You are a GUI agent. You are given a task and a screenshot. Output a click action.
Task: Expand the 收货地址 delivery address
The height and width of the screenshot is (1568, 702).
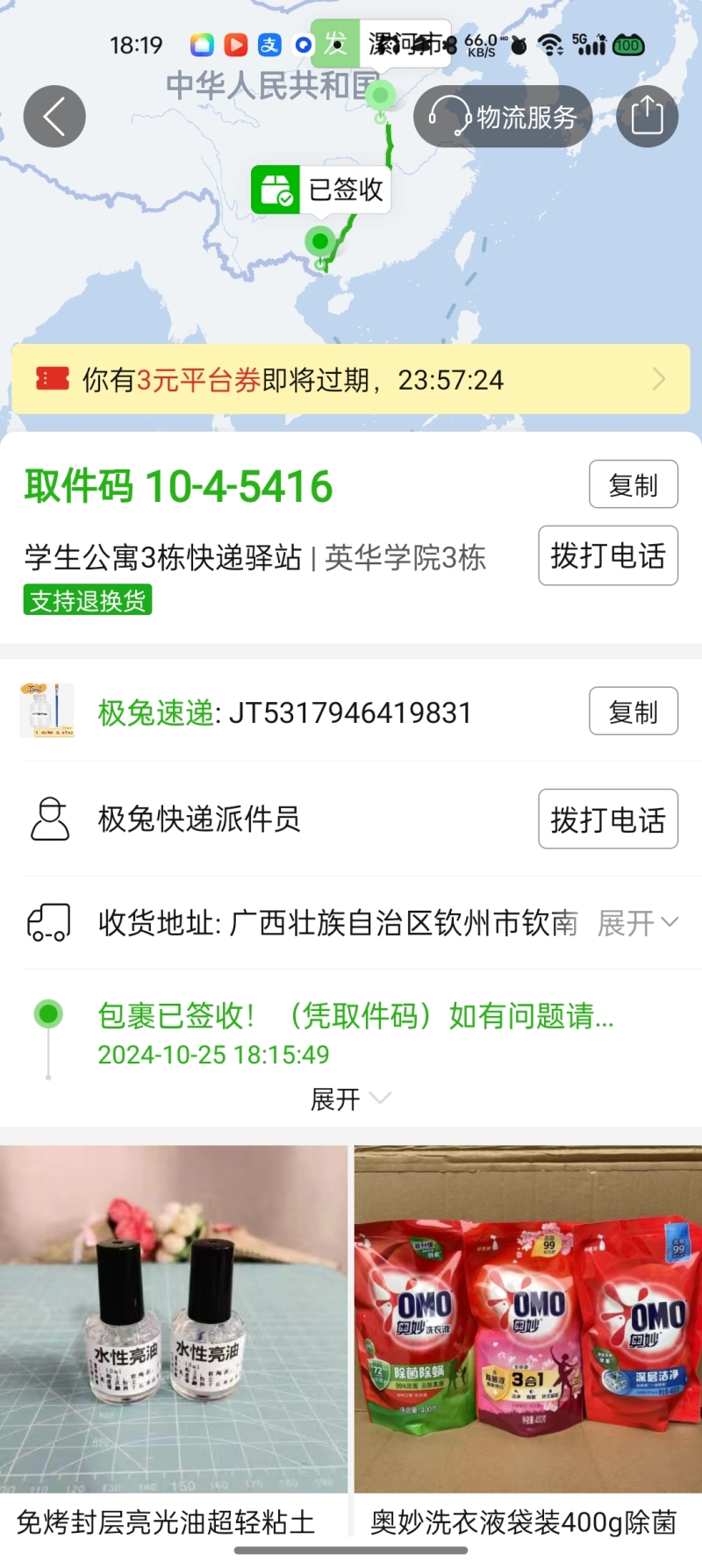(x=637, y=923)
